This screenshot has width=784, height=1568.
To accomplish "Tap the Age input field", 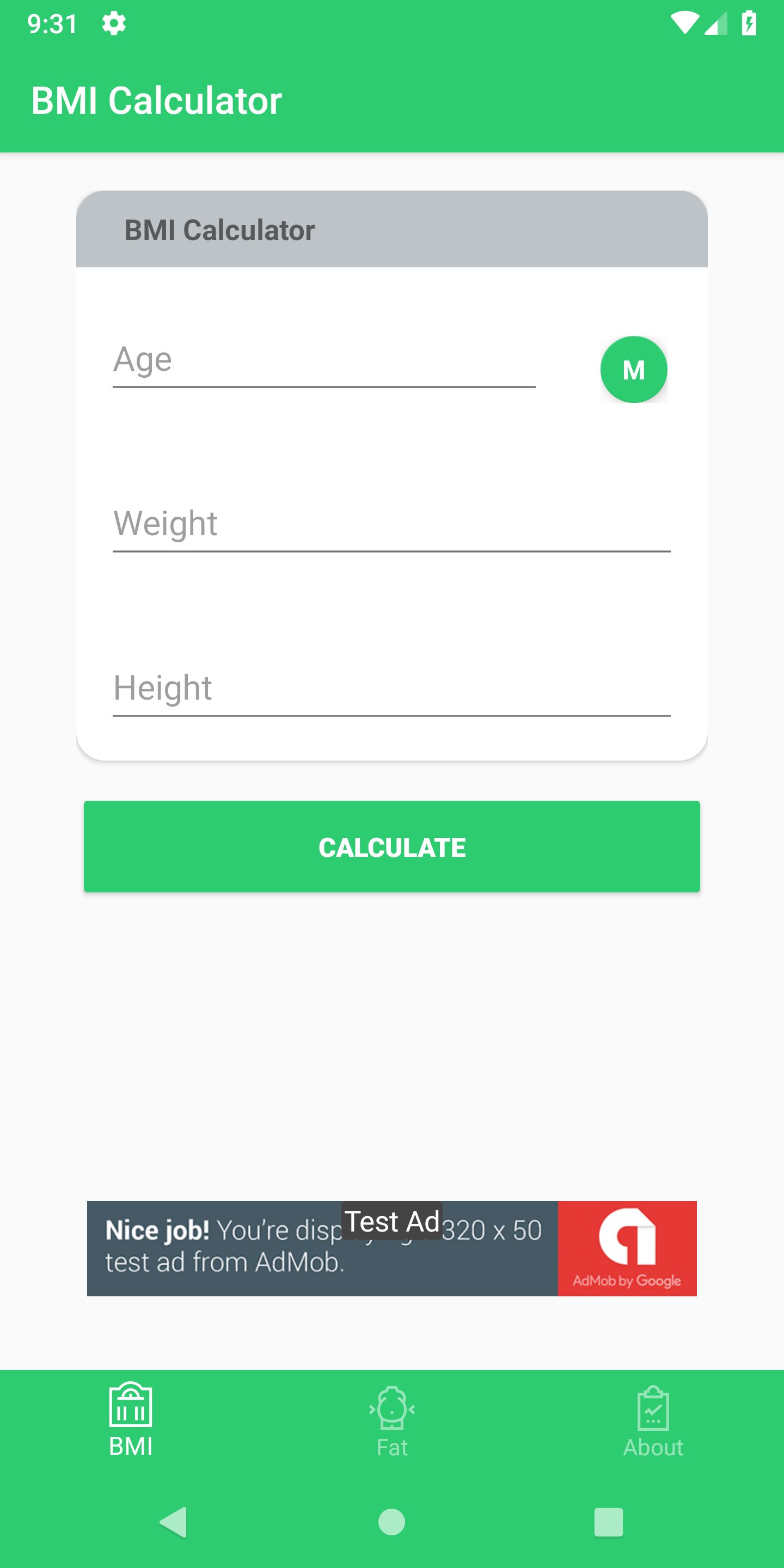I will click(323, 360).
